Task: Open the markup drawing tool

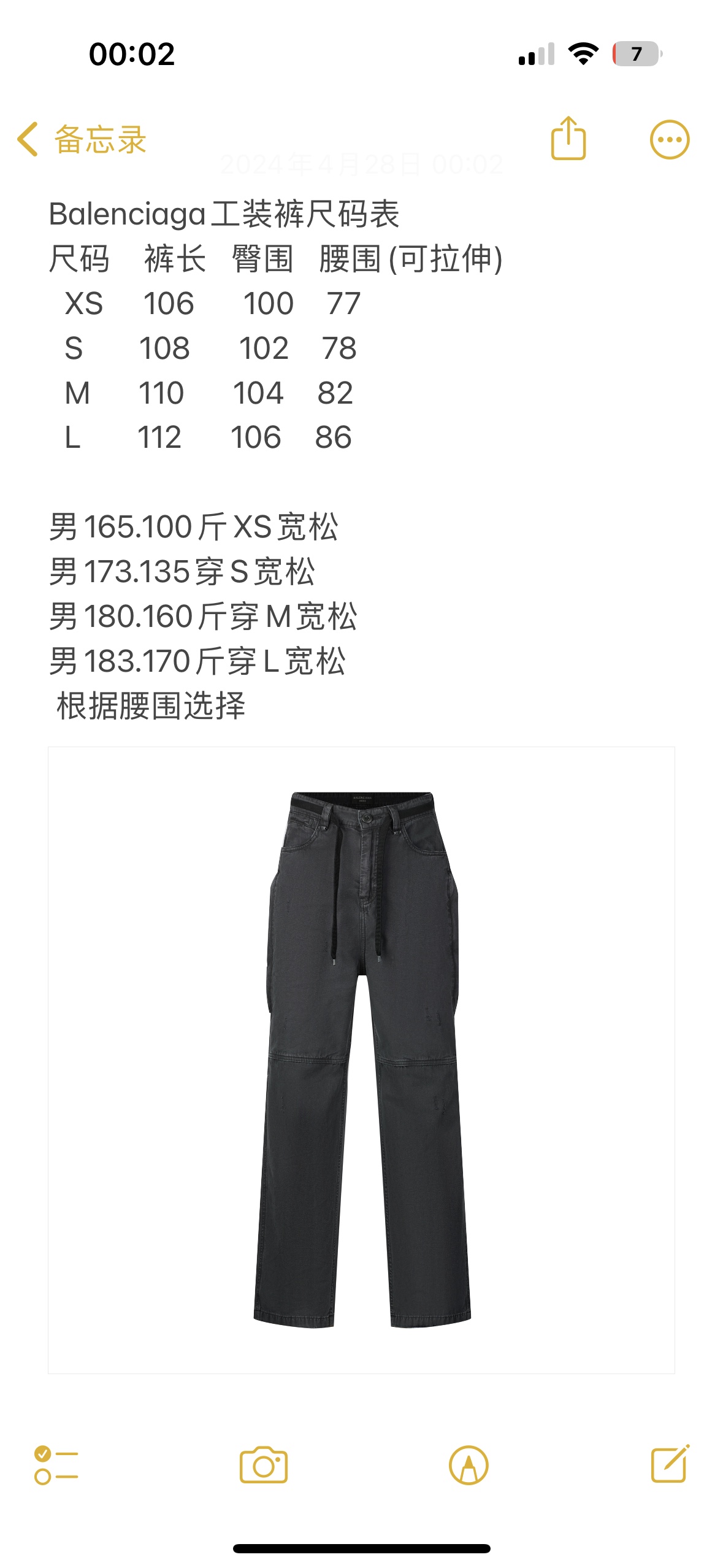Action: [x=469, y=1465]
